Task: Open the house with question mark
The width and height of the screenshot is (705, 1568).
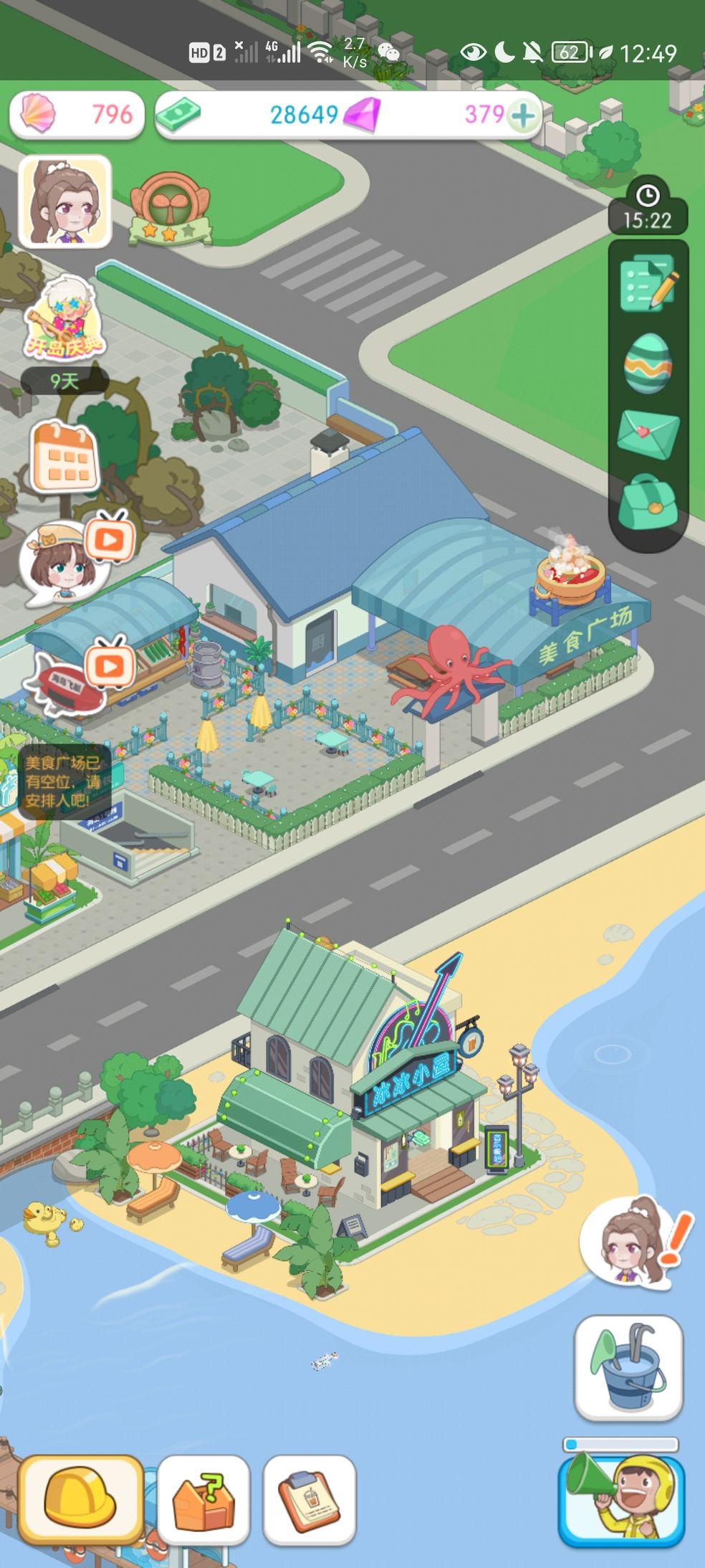Action: [204, 1499]
